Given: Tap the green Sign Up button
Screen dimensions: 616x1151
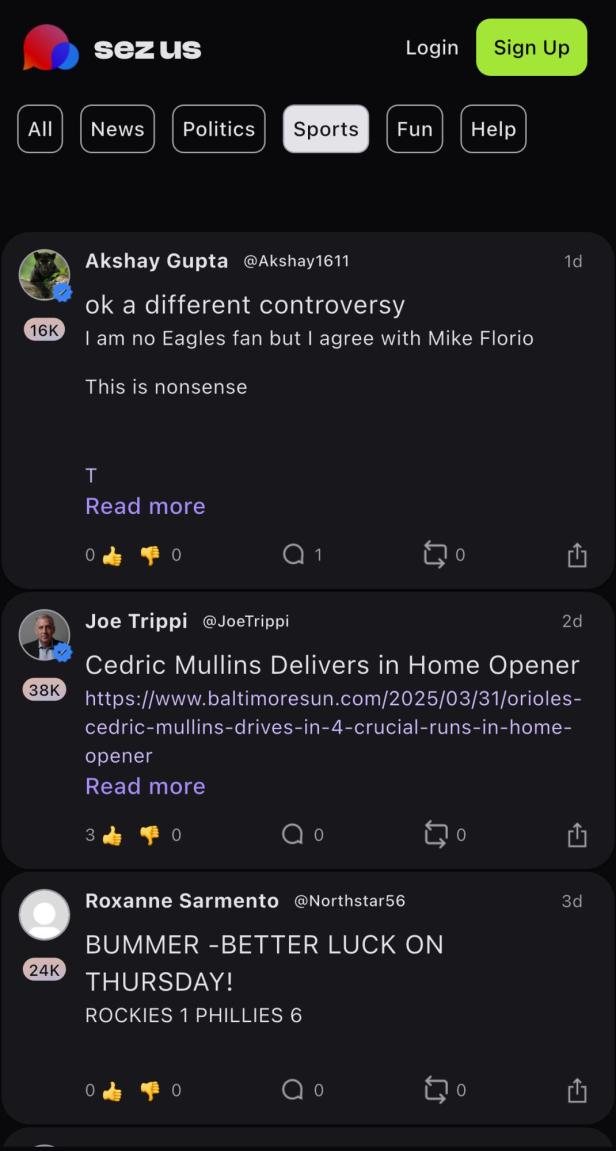Looking at the screenshot, I should coord(531,47).
